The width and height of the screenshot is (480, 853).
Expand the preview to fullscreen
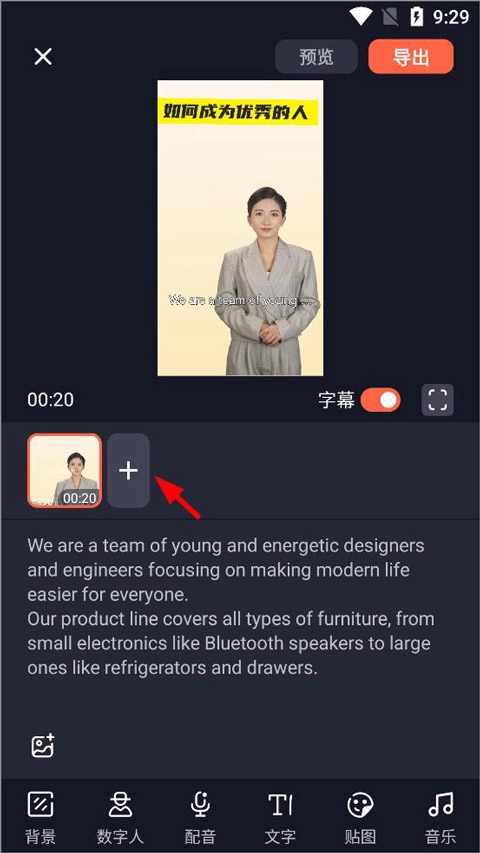[438, 400]
